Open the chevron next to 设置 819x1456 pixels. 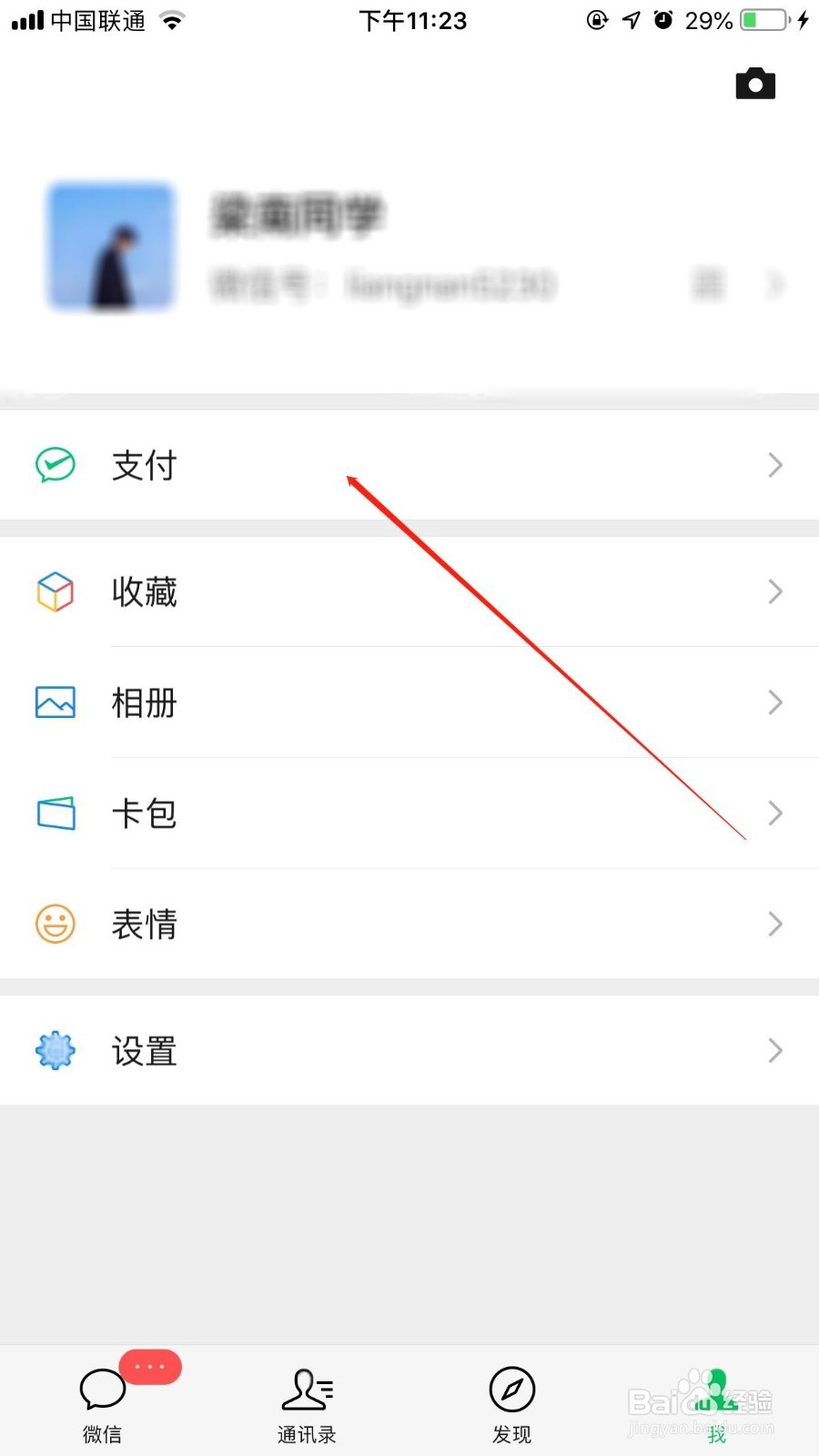tap(774, 1051)
